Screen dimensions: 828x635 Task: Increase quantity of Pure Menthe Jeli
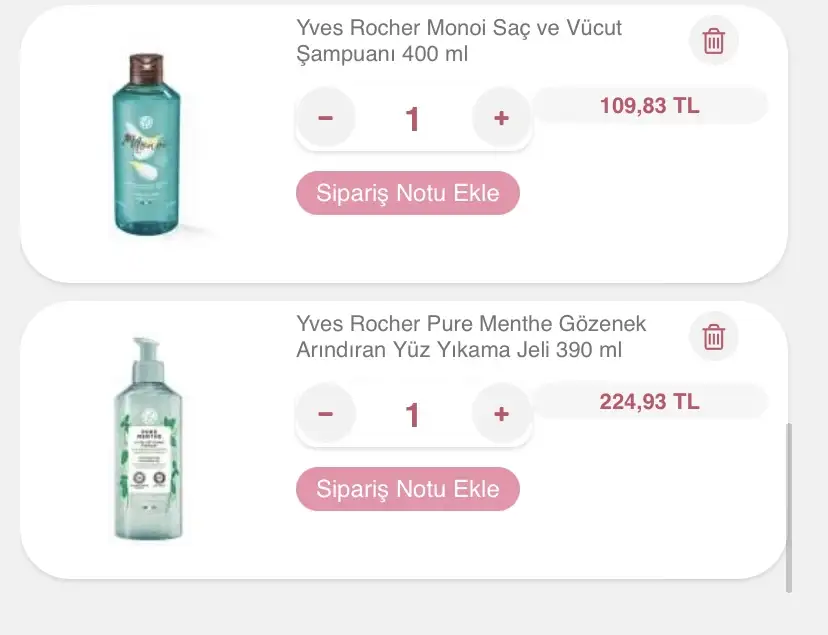click(x=501, y=414)
